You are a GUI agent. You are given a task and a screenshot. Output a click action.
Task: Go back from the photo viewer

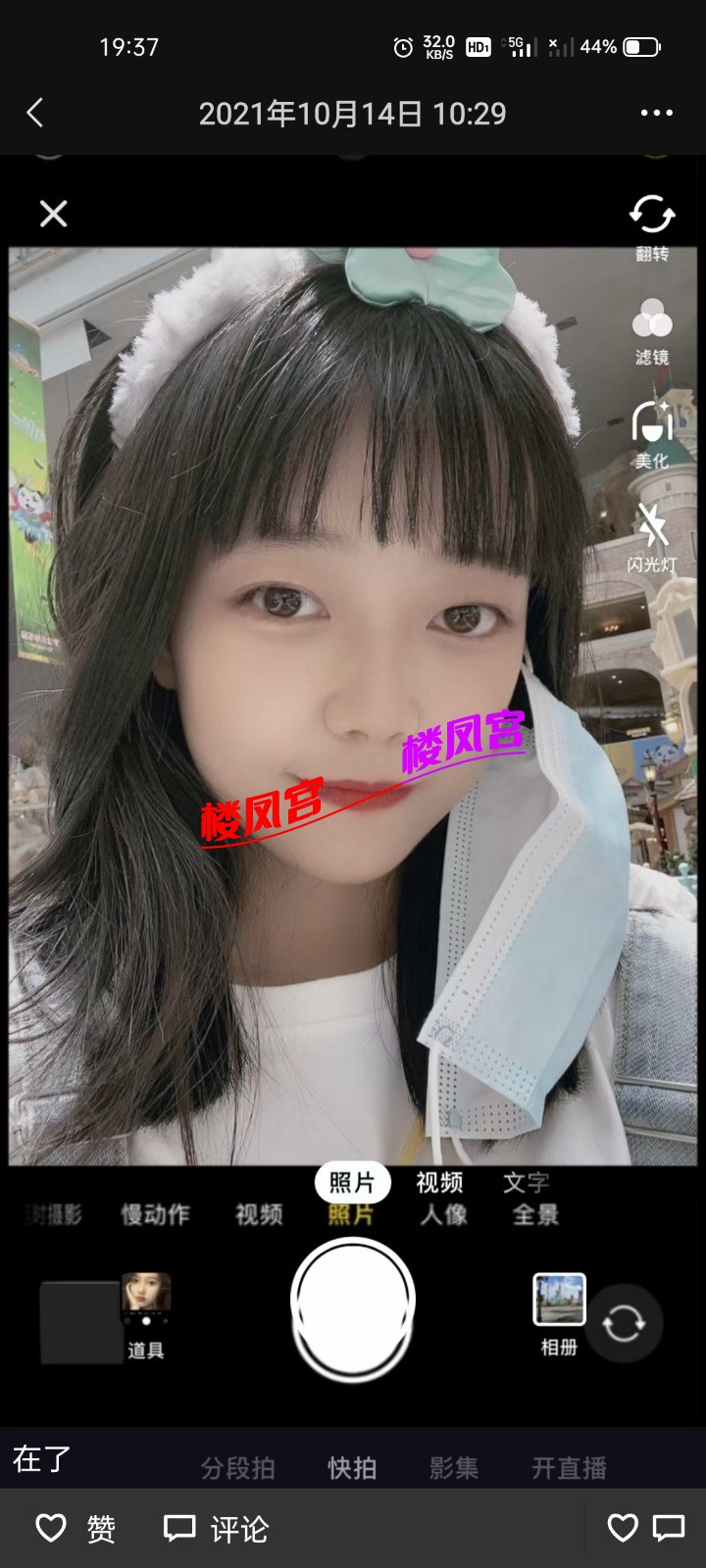click(35, 114)
